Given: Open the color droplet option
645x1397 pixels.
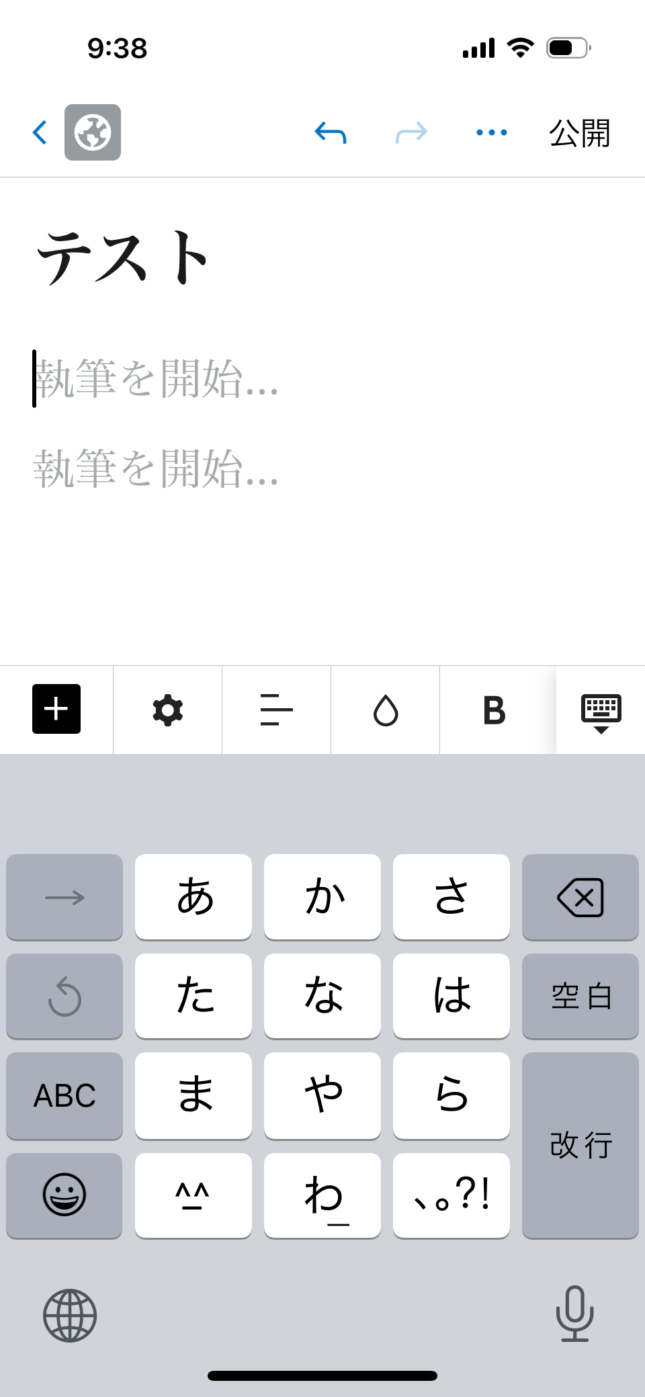Looking at the screenshot, I should (386, 710).
